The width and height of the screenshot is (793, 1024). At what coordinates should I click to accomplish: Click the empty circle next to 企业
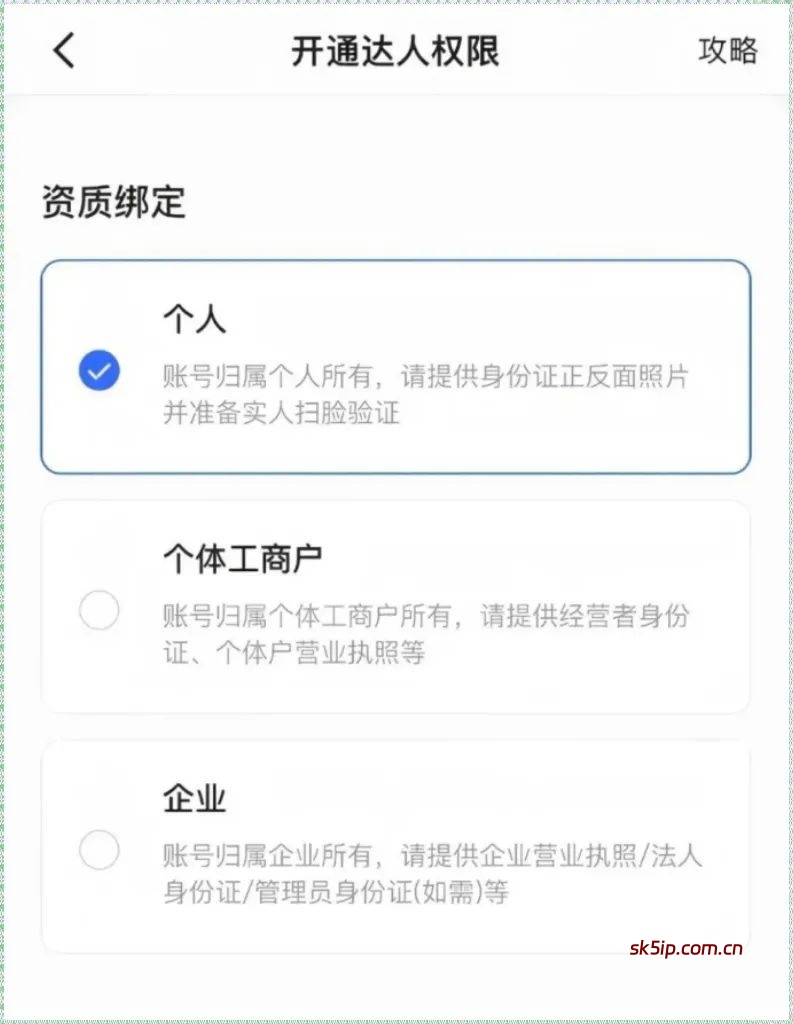tap(99, 851)
